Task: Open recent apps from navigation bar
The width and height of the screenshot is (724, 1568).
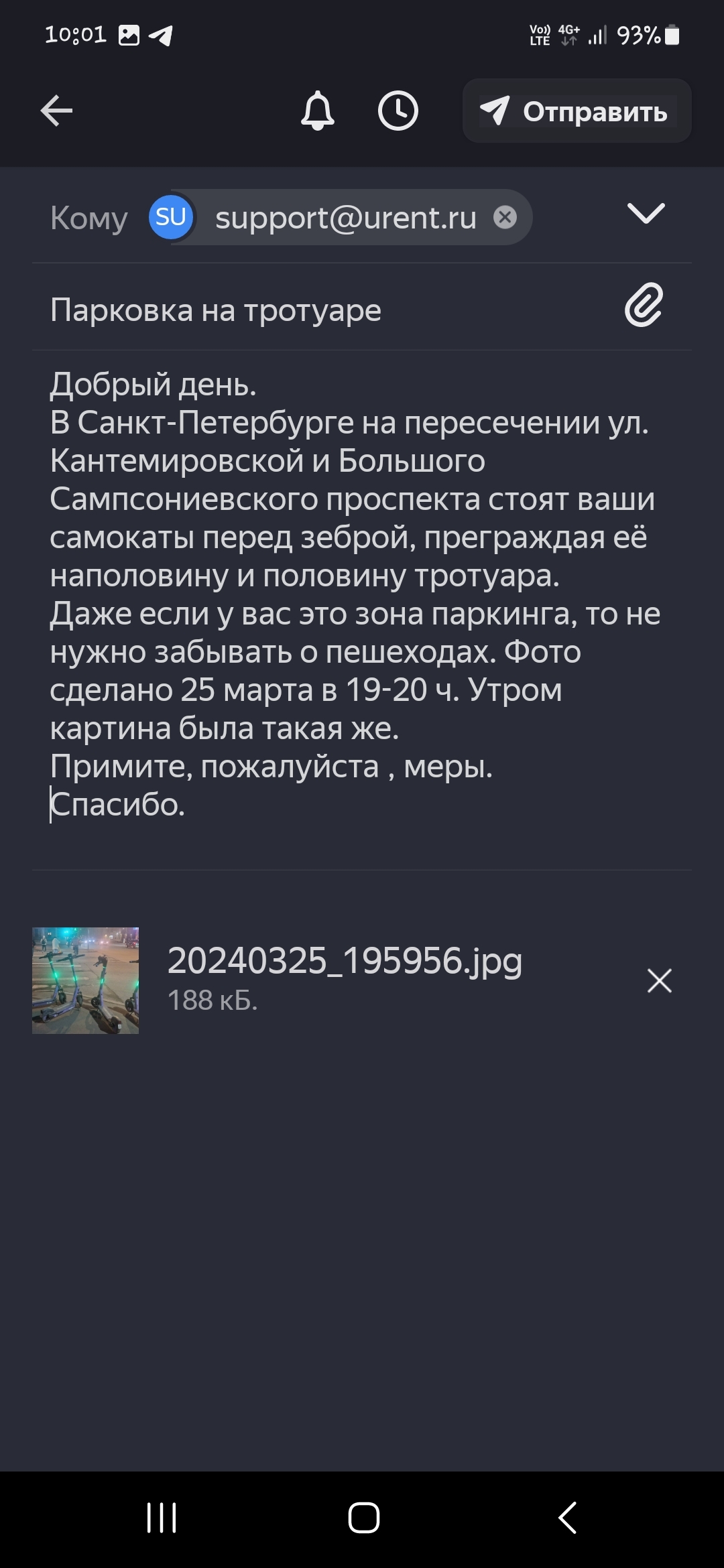Action: 162,1518
